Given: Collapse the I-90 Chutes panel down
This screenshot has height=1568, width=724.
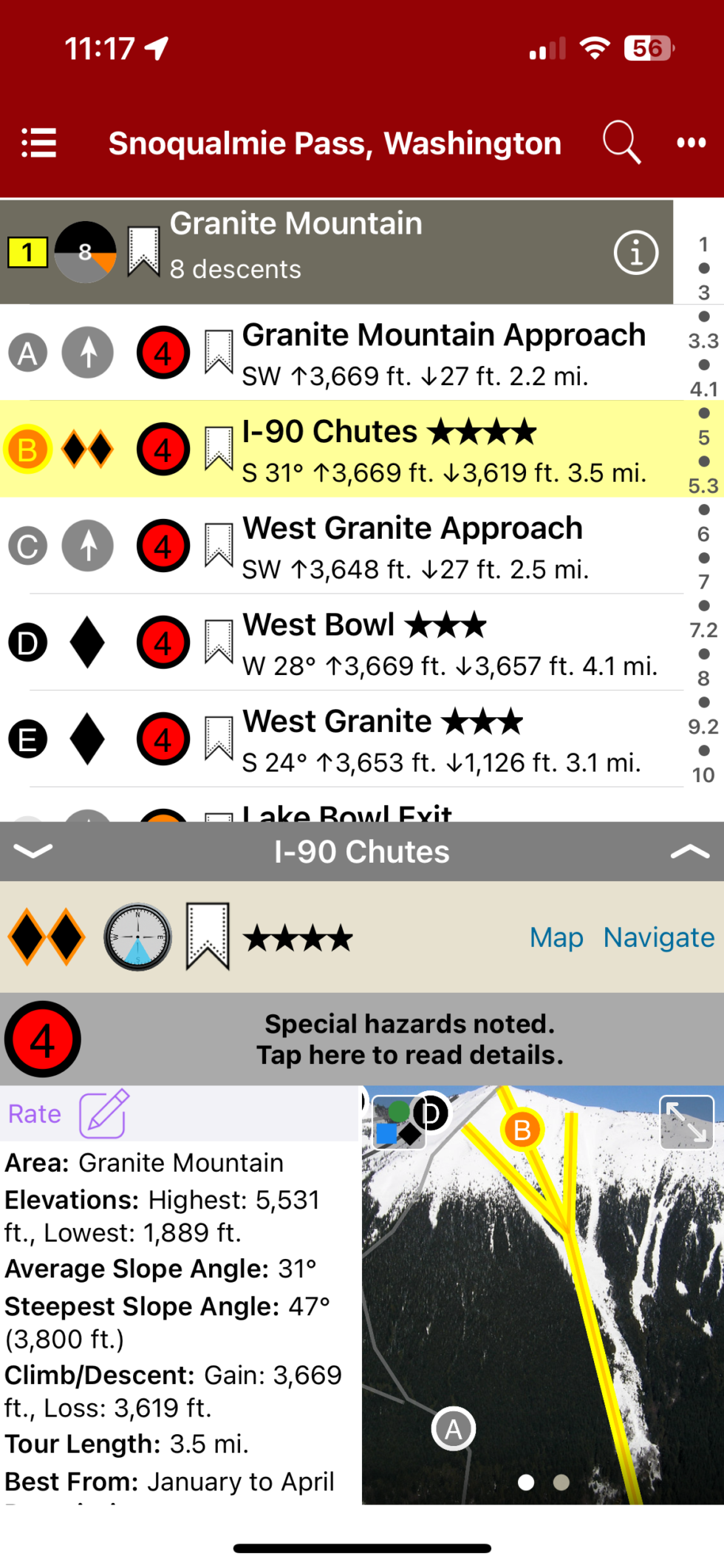Looking at the screenshot, I should pos(33,851).
